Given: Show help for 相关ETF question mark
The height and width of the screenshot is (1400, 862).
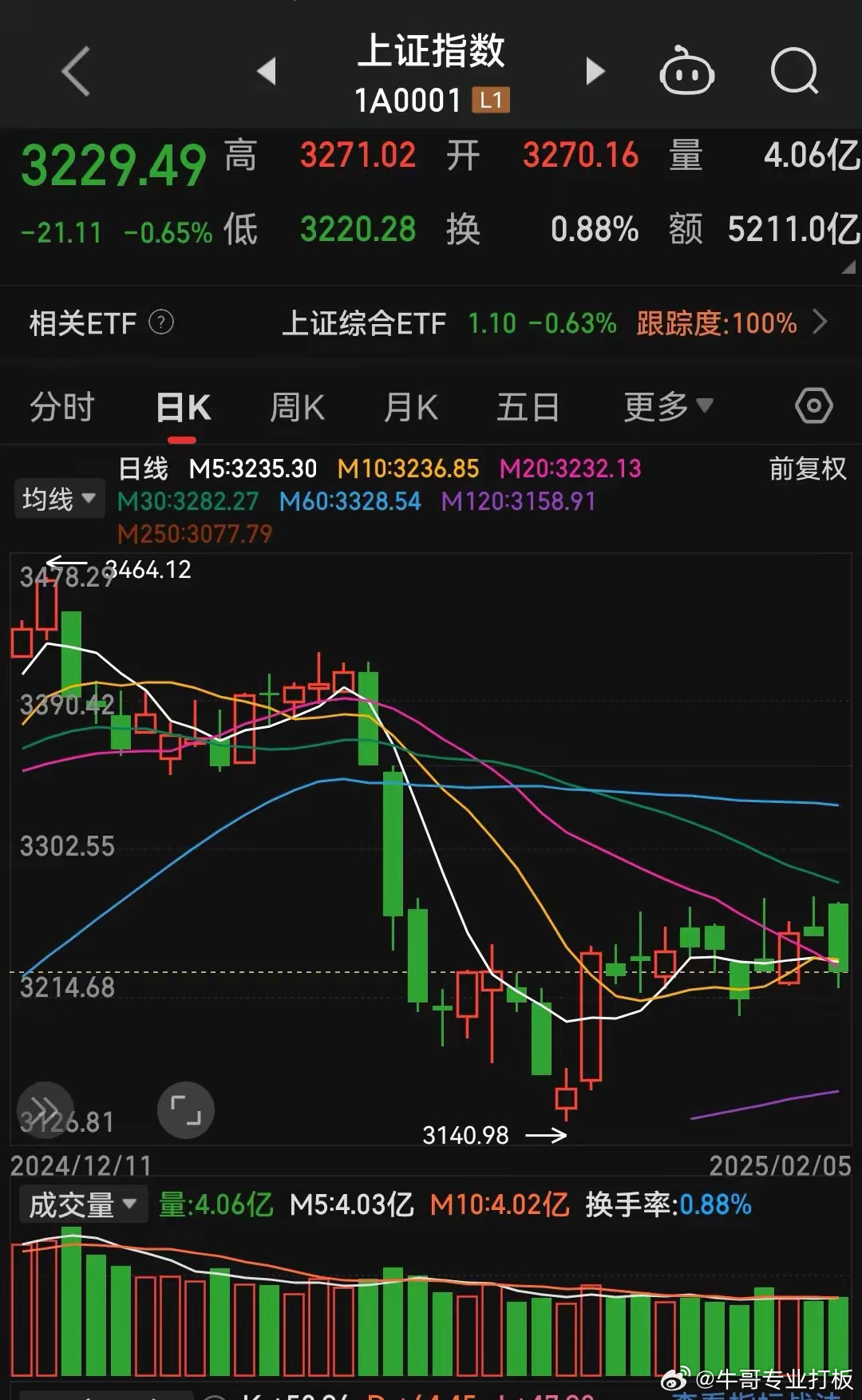Looking at the screenshot, I should pyautogui.click(x=161, y=322).
